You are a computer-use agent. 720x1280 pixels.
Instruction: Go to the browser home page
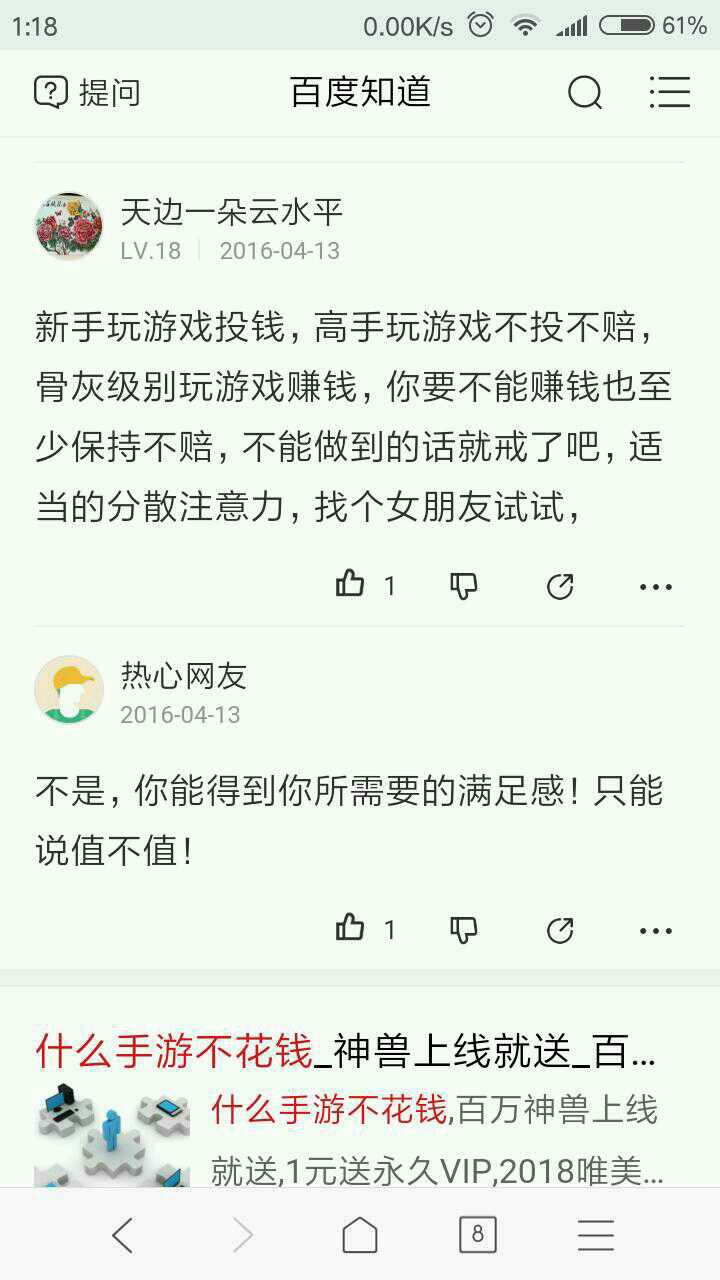coord(360,1236)
